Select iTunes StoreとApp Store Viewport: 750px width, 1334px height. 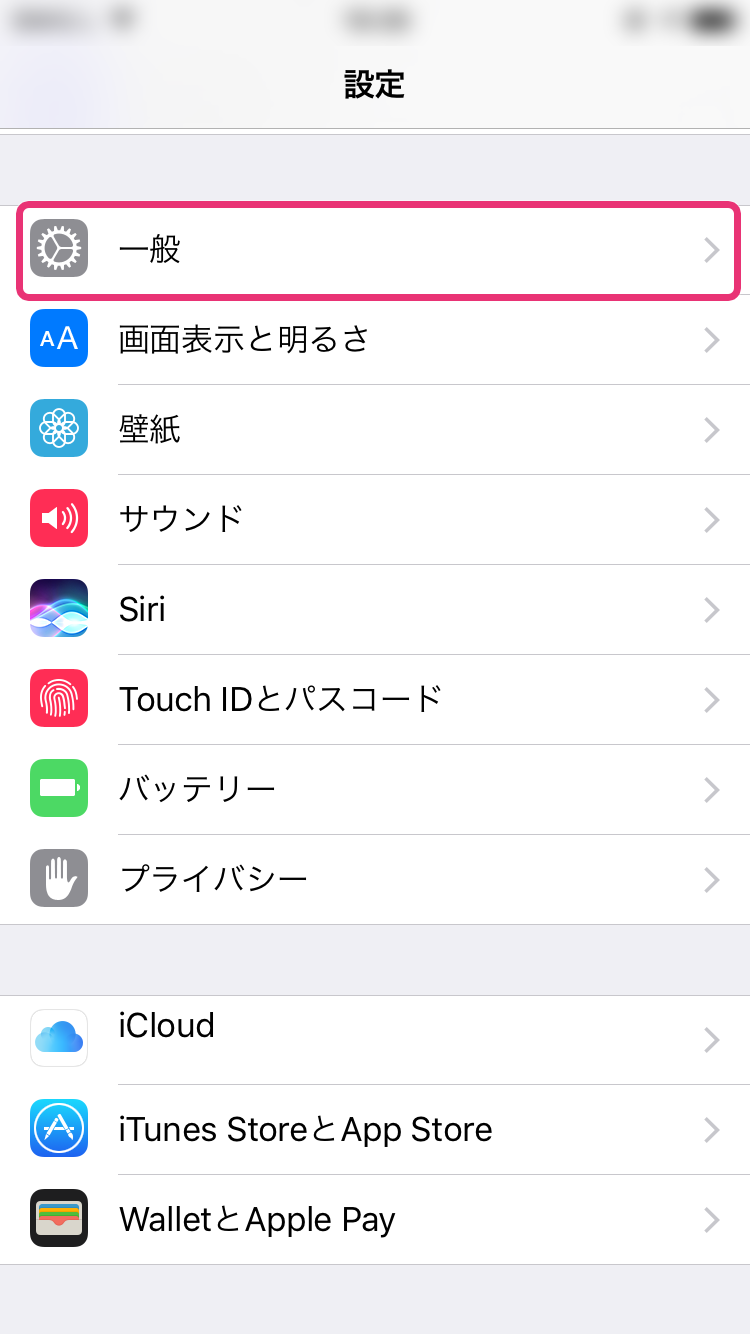[x=375, y=1130]
